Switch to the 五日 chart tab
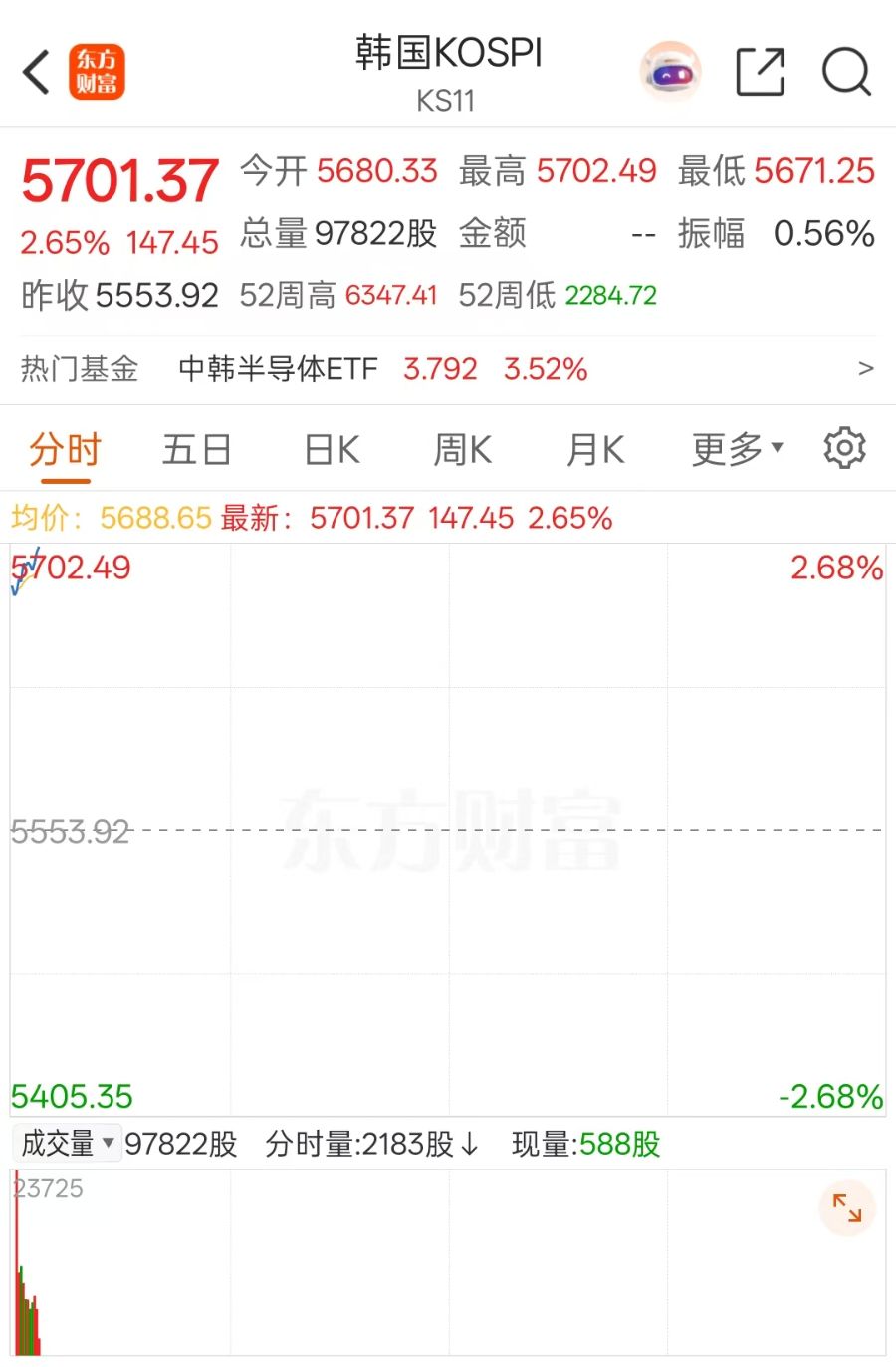The width and height of the screenshot is (896, 1367). [x=197, y=450]
